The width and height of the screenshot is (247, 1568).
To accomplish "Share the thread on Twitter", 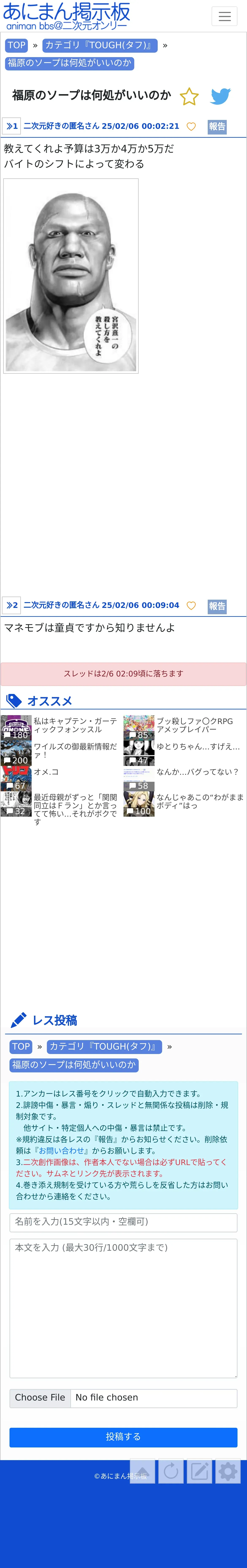I will (x=220, y=96).
